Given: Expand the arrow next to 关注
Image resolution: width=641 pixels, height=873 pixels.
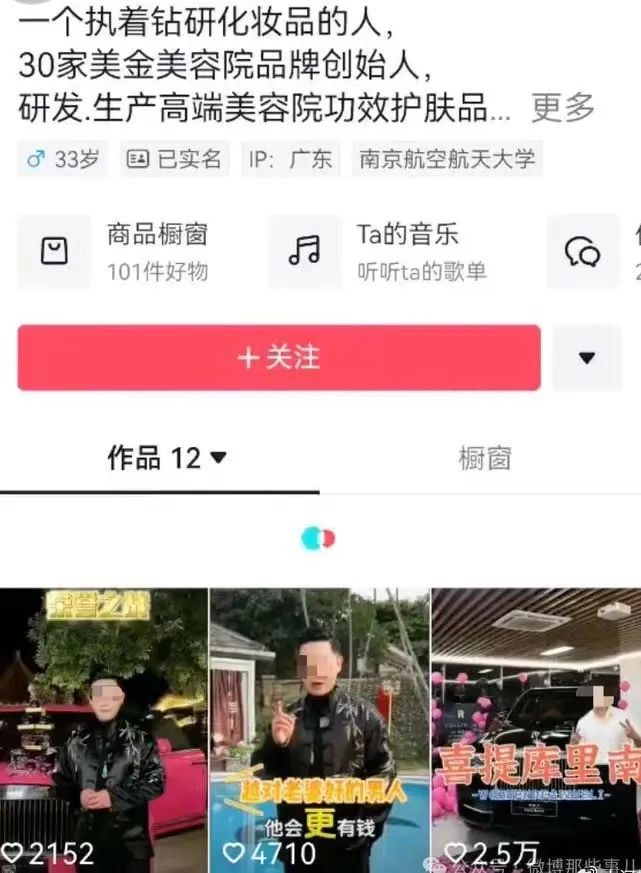Looking at the screenshot, I should point(587,357).
